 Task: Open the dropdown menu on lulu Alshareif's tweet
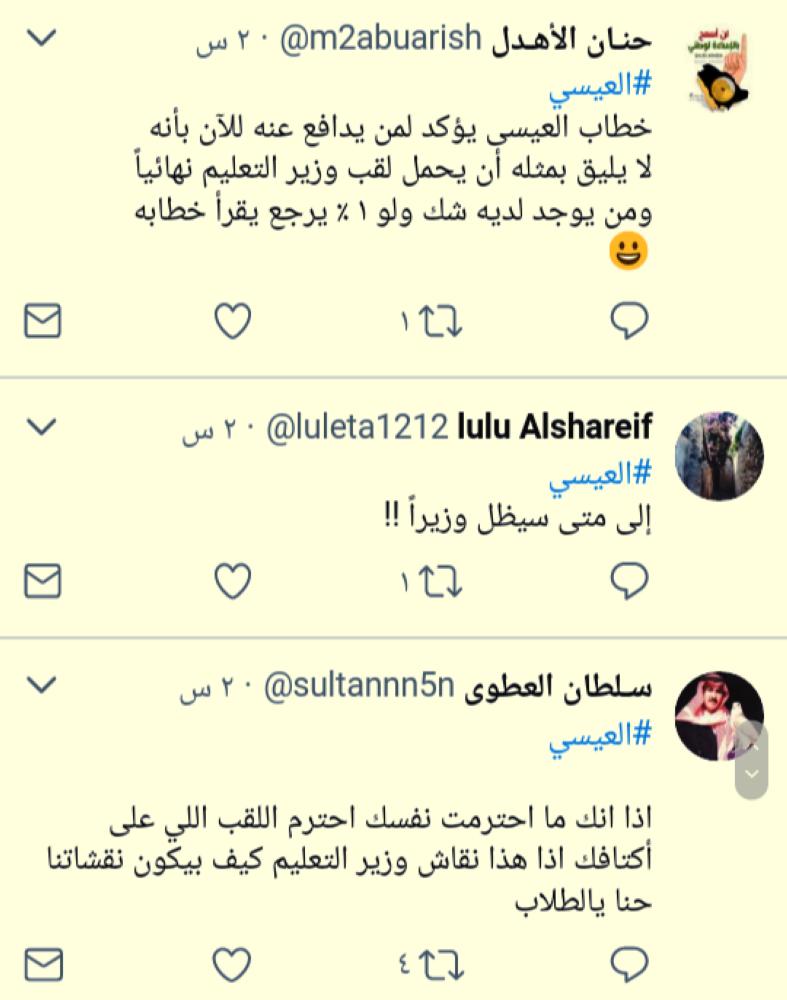[x=42, y=427]
